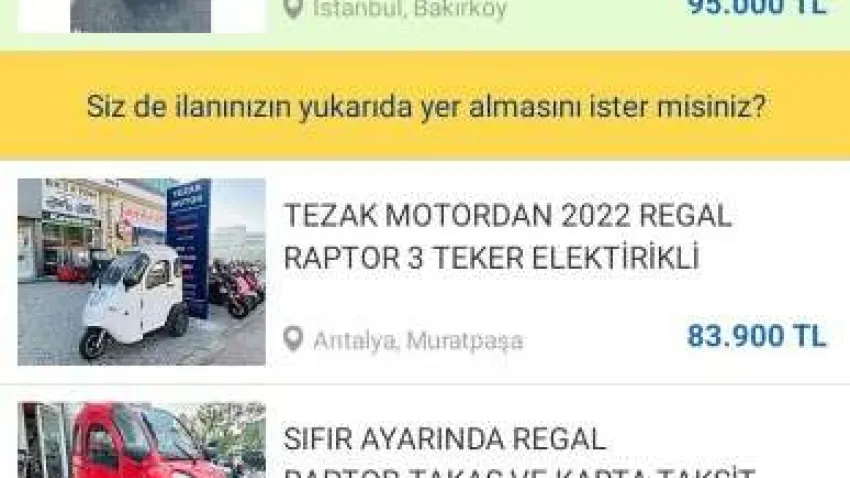Tap the yellow 'Siz de ilanınızın yukarıda' banner

[x=424, y=106]
